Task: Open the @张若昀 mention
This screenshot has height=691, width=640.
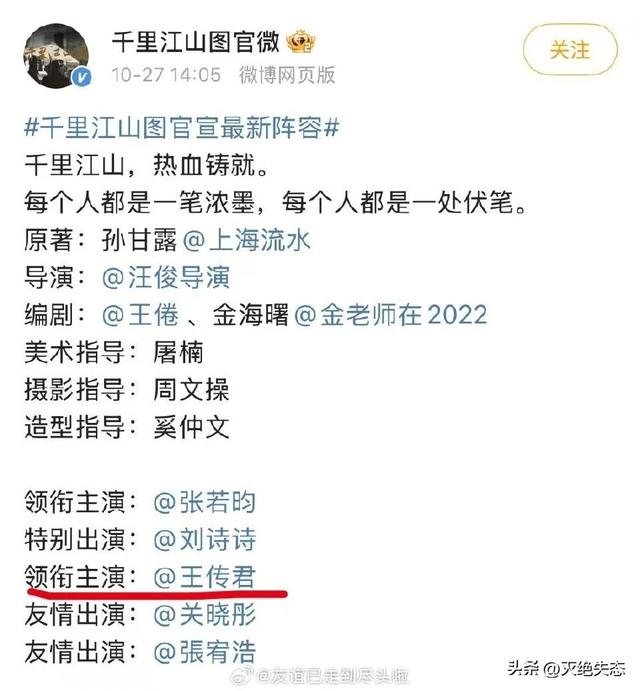Action: click(x=204, y=501)
